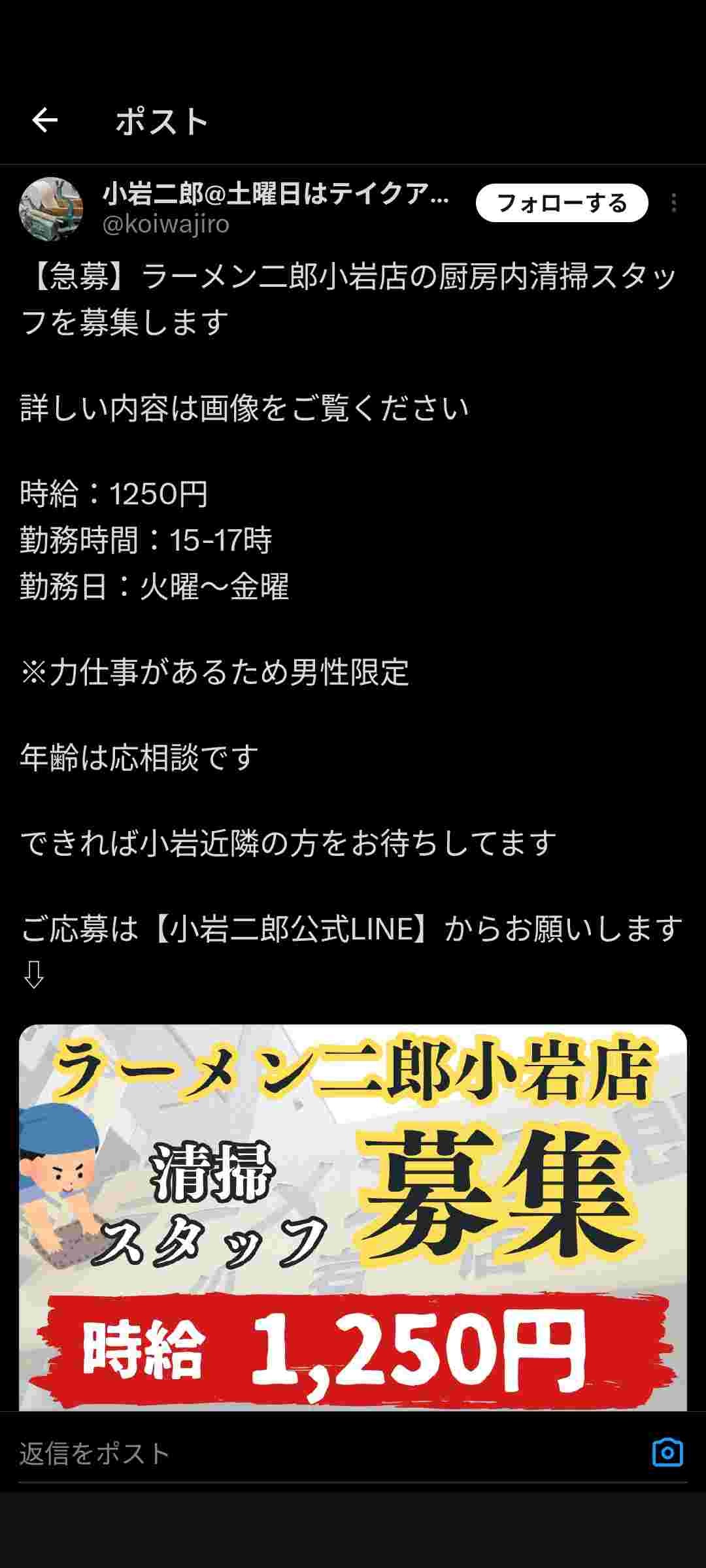Open 小岩二郎's profile picture
Image resolution: width=706 pixels, height=1568 pixels.
(x=51, y=208)
